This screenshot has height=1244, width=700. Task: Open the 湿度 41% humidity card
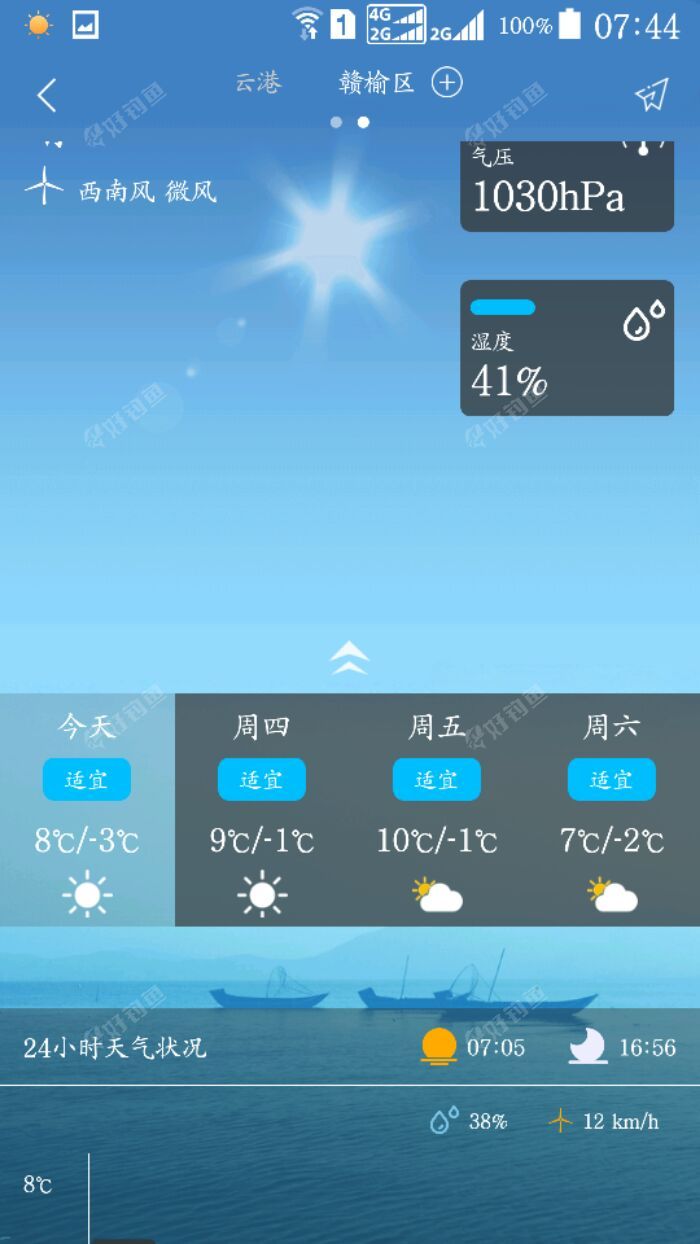(x=567, y=348)
